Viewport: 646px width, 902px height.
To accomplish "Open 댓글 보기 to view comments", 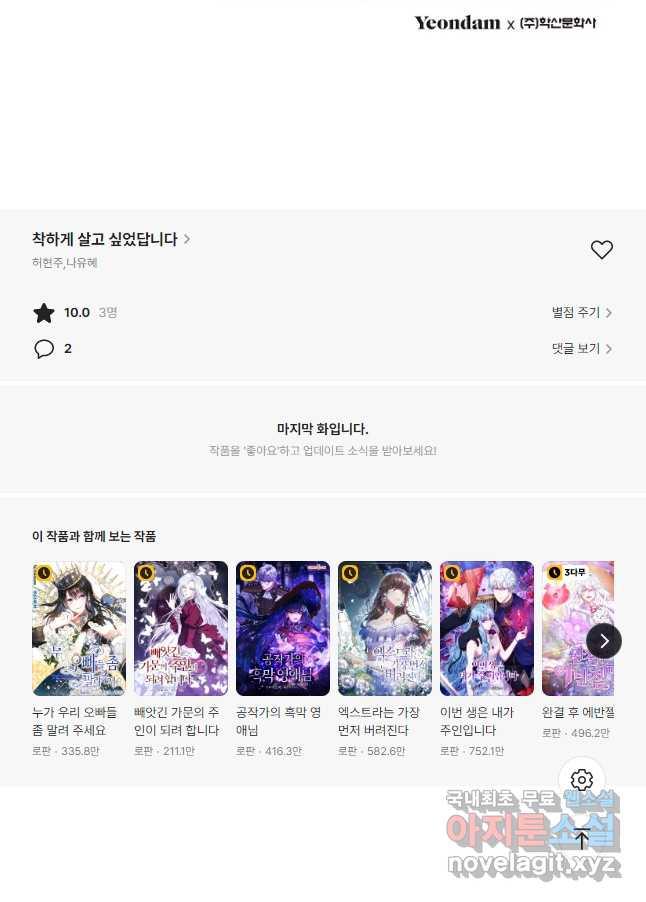I will coord(581,349).
